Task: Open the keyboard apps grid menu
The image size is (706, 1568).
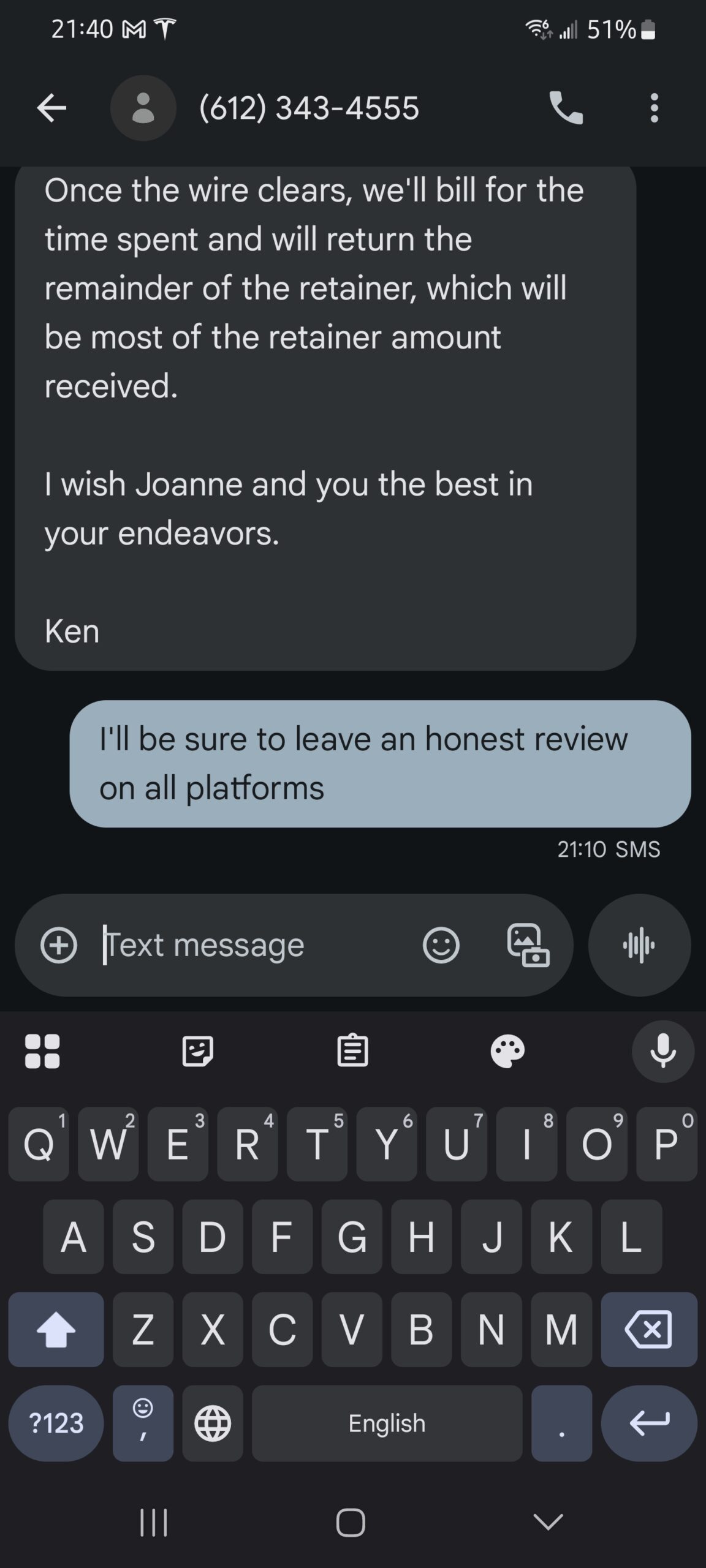Action: click(42, 1051)
